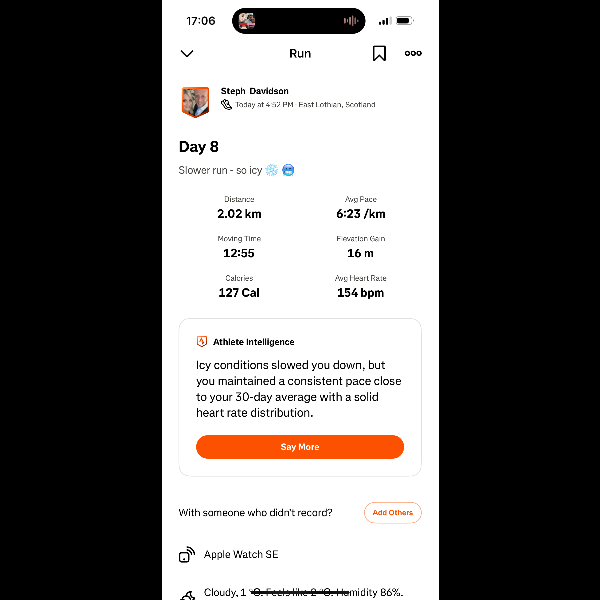Open the Dynamic Island now-playing indicator
Image resolution: width=600 pixels, height=600 pixels.
click(300, 21)
